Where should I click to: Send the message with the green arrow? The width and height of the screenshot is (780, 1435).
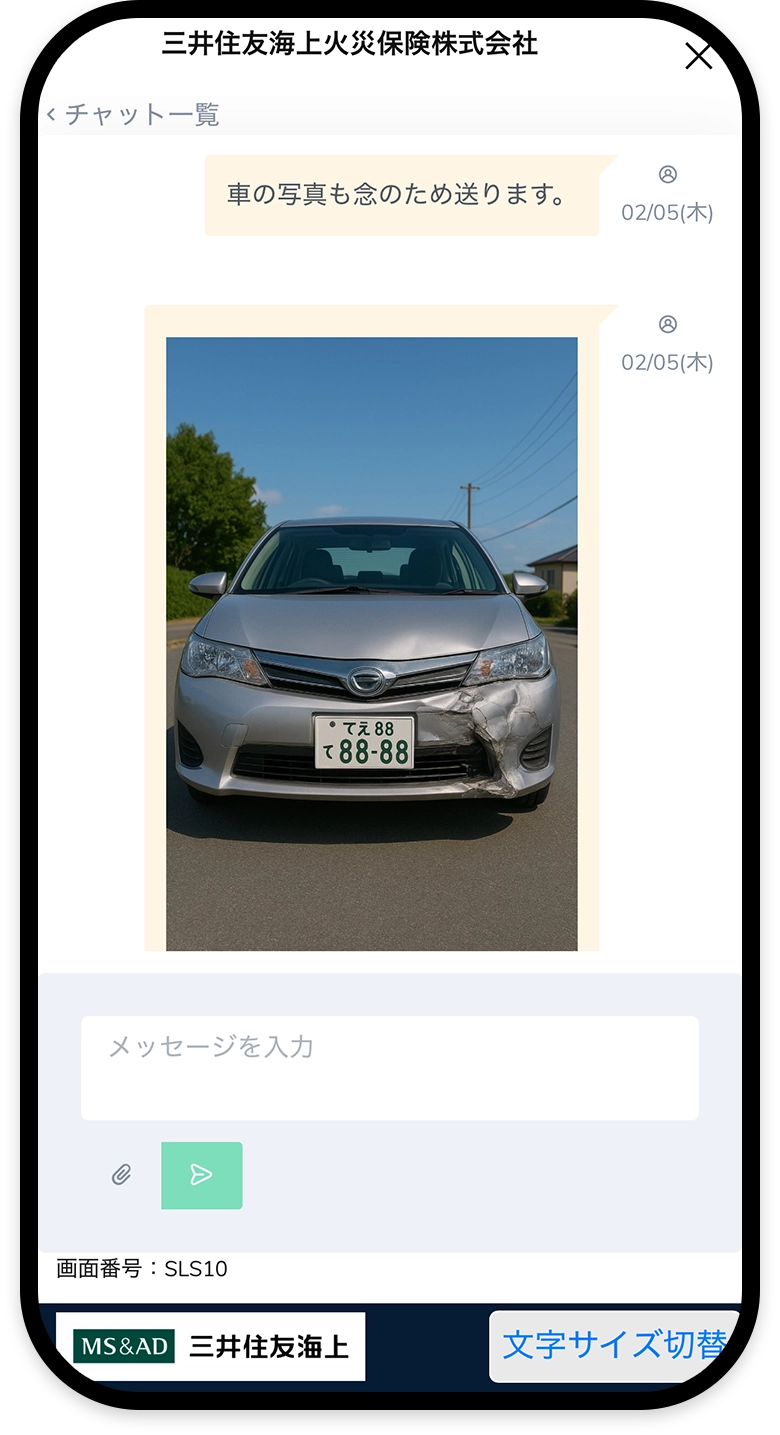[x=202, y=1175]
